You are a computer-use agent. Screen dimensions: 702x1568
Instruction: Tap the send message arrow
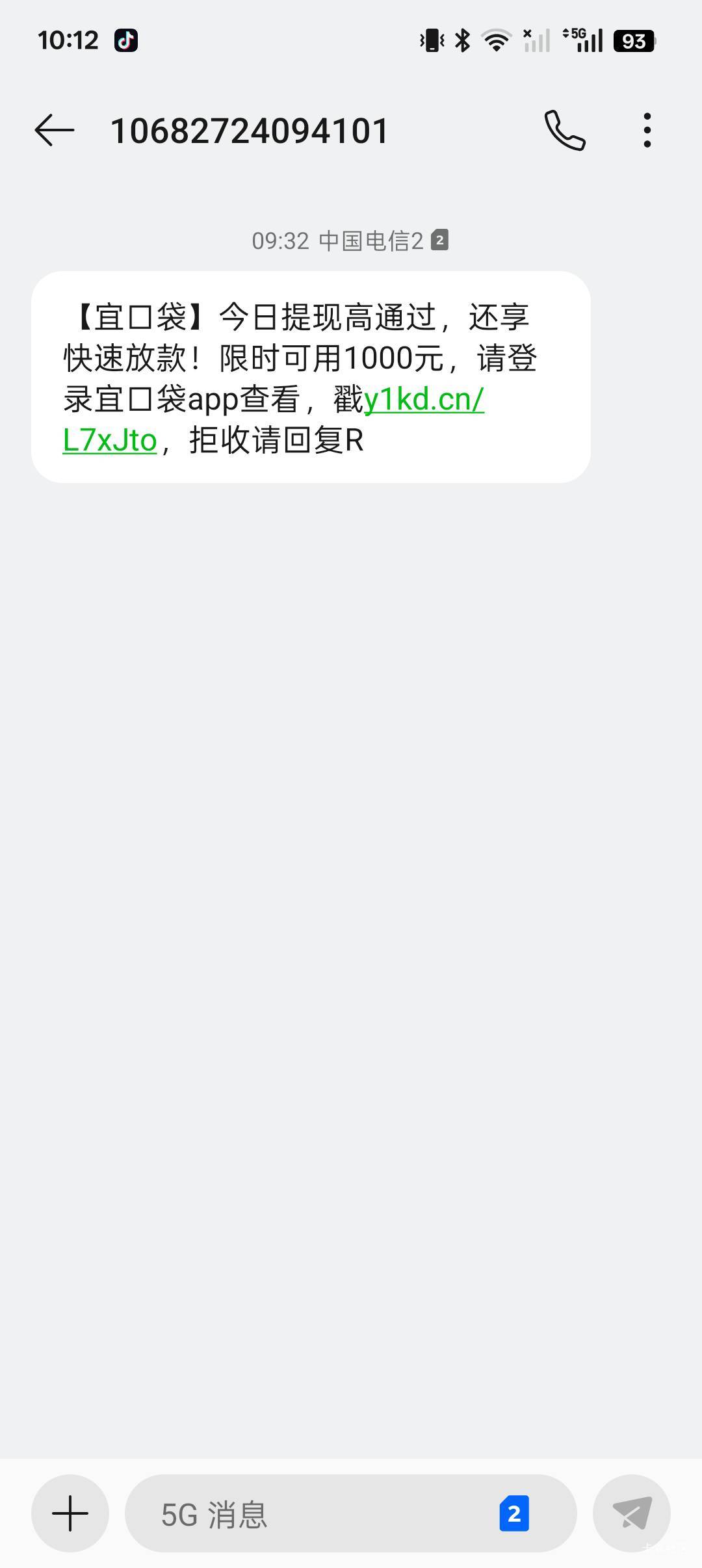pyautogui.click(x=631, y=1513)
